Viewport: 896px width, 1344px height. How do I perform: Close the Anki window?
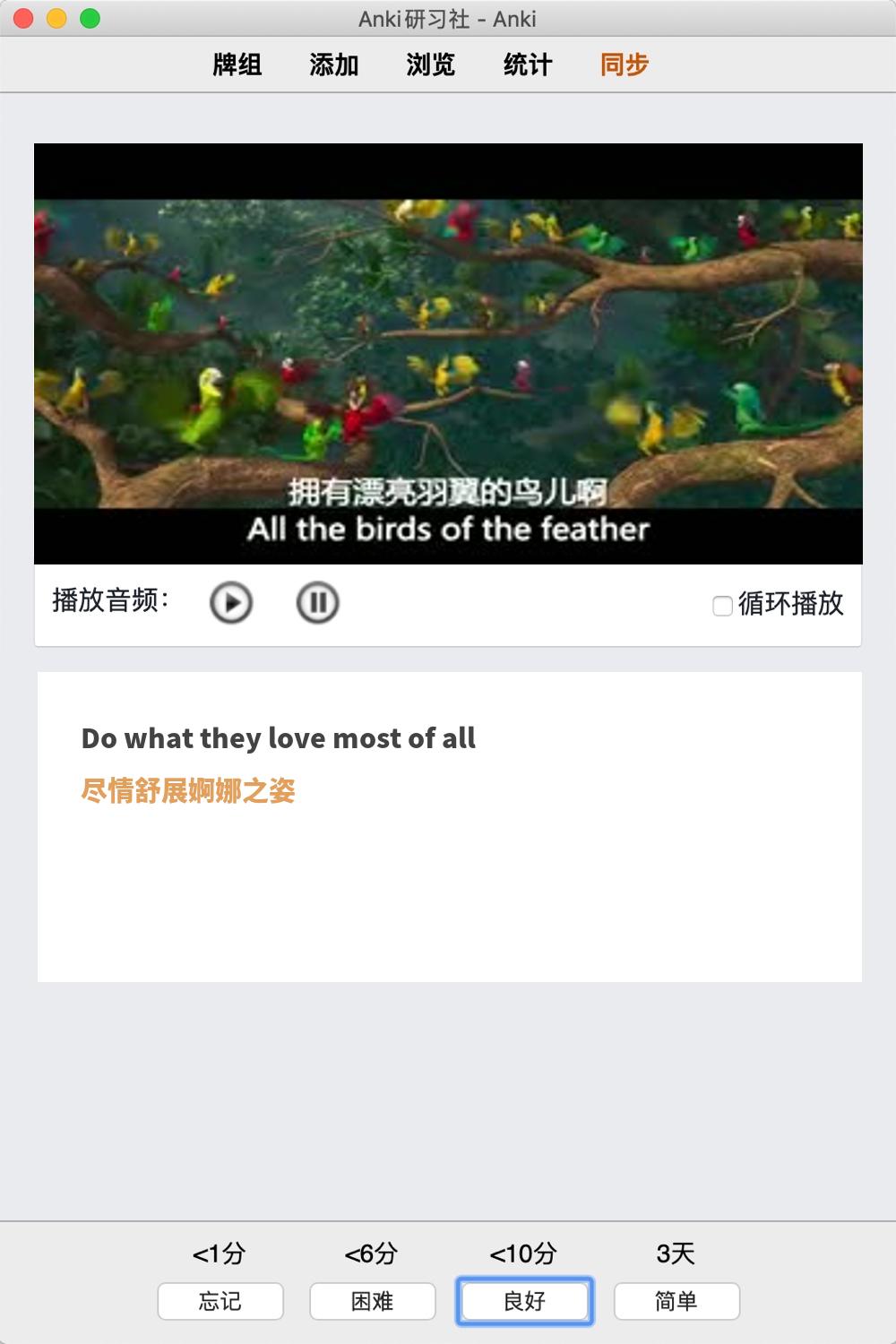[x=24, y=18]
